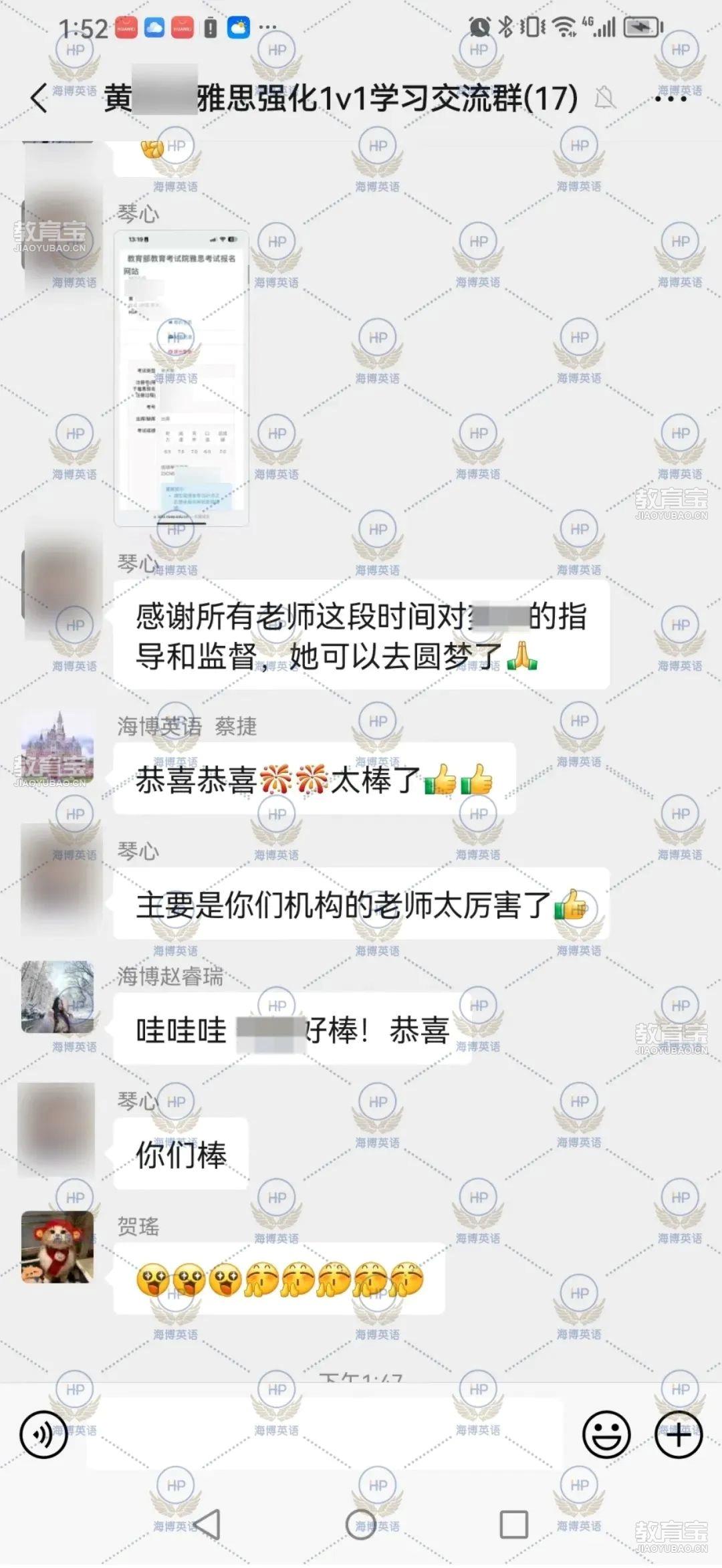View 蔡捷's castle avatar profile

(57, 748)
